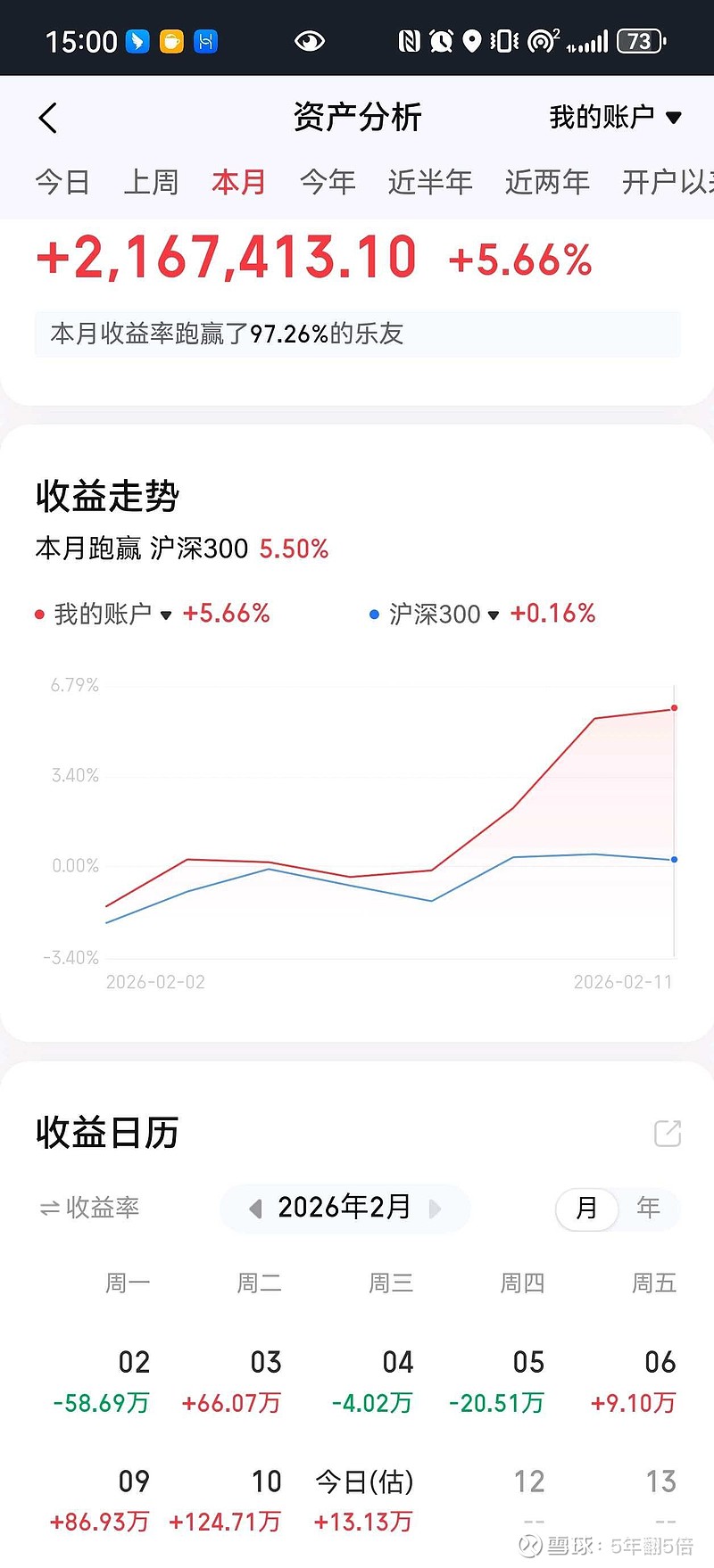Switch calendar view to 年
The image size is (714, 1568).
click(x=648, y=1209)
